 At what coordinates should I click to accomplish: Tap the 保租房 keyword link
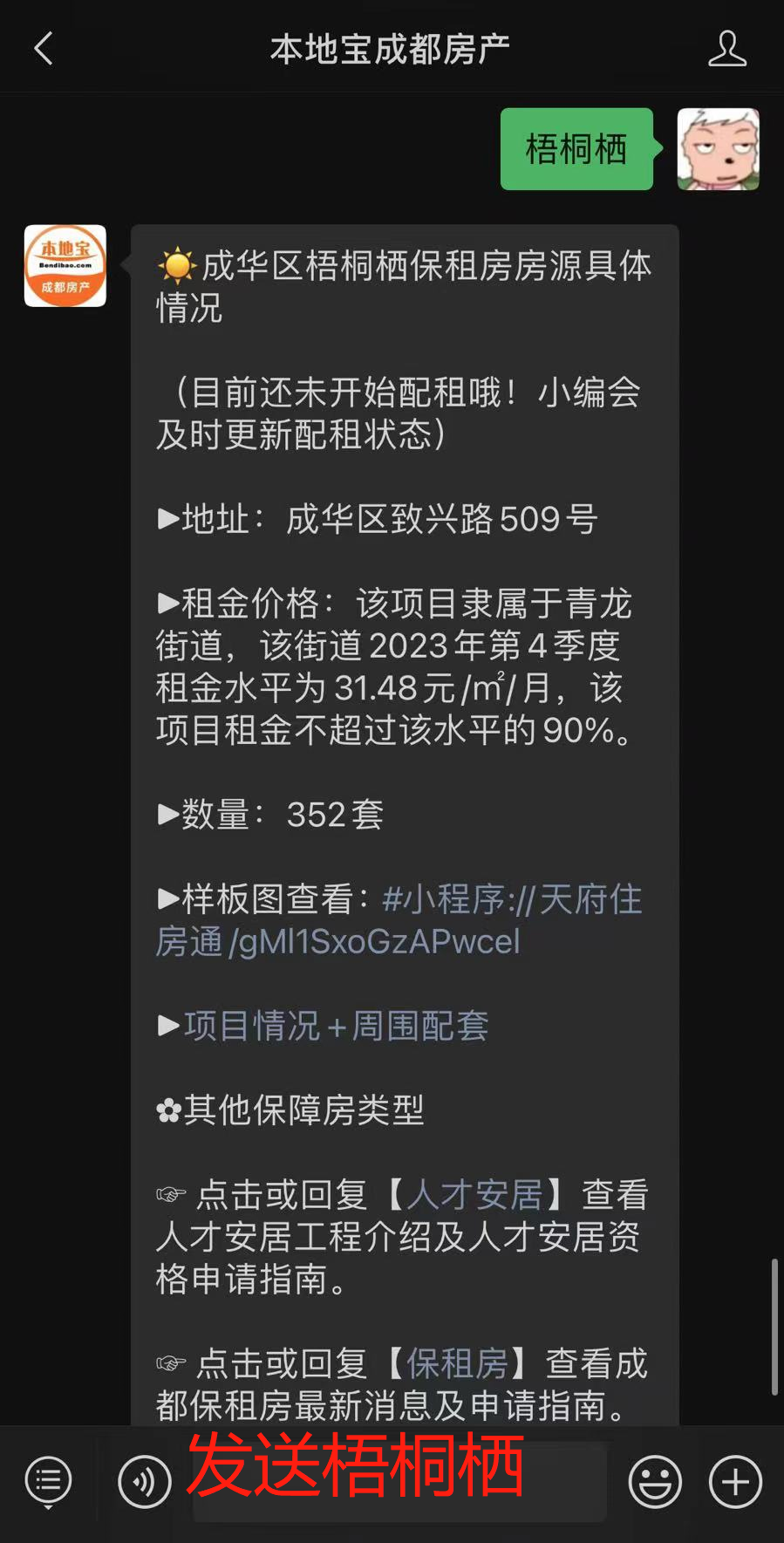(x=458, y=1362)
